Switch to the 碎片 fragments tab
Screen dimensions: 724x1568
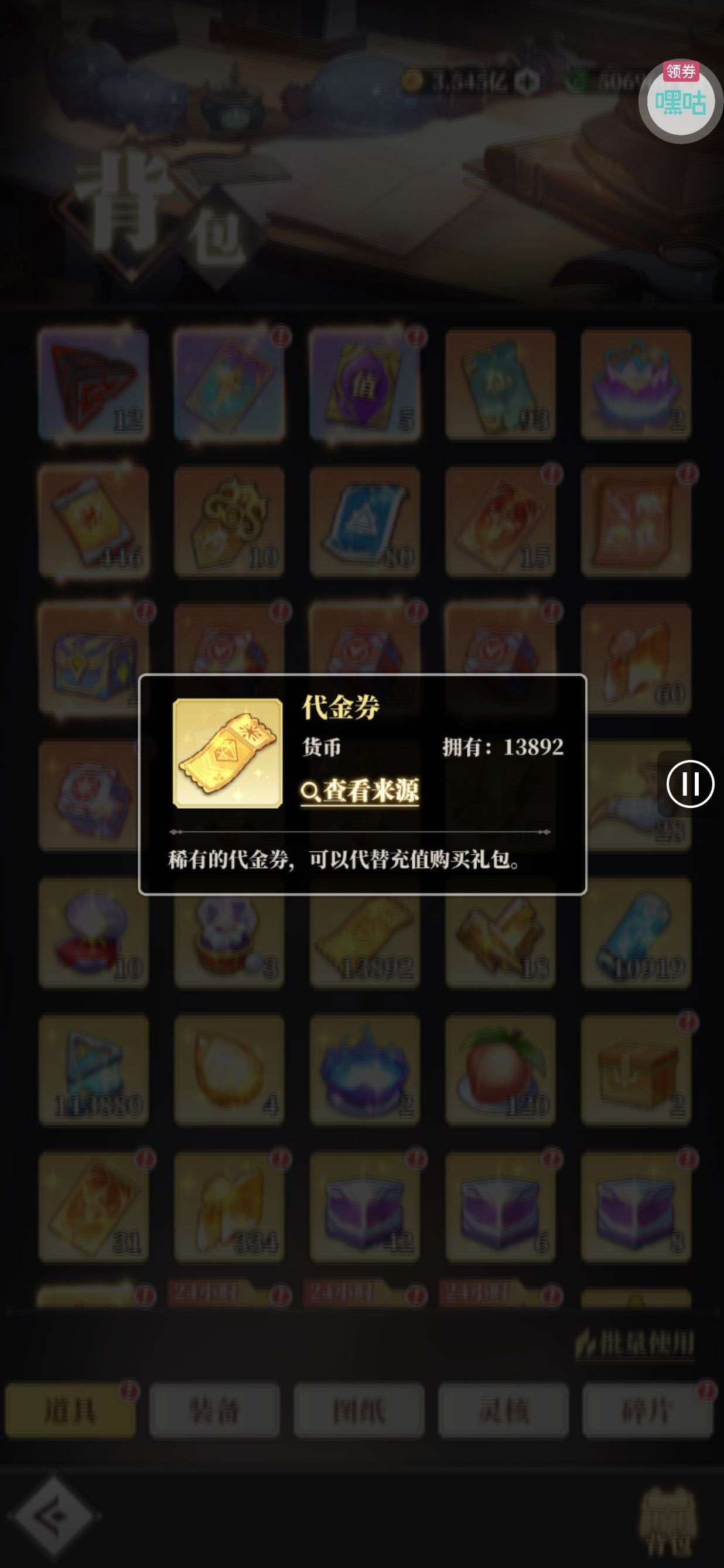[647, 1410]
